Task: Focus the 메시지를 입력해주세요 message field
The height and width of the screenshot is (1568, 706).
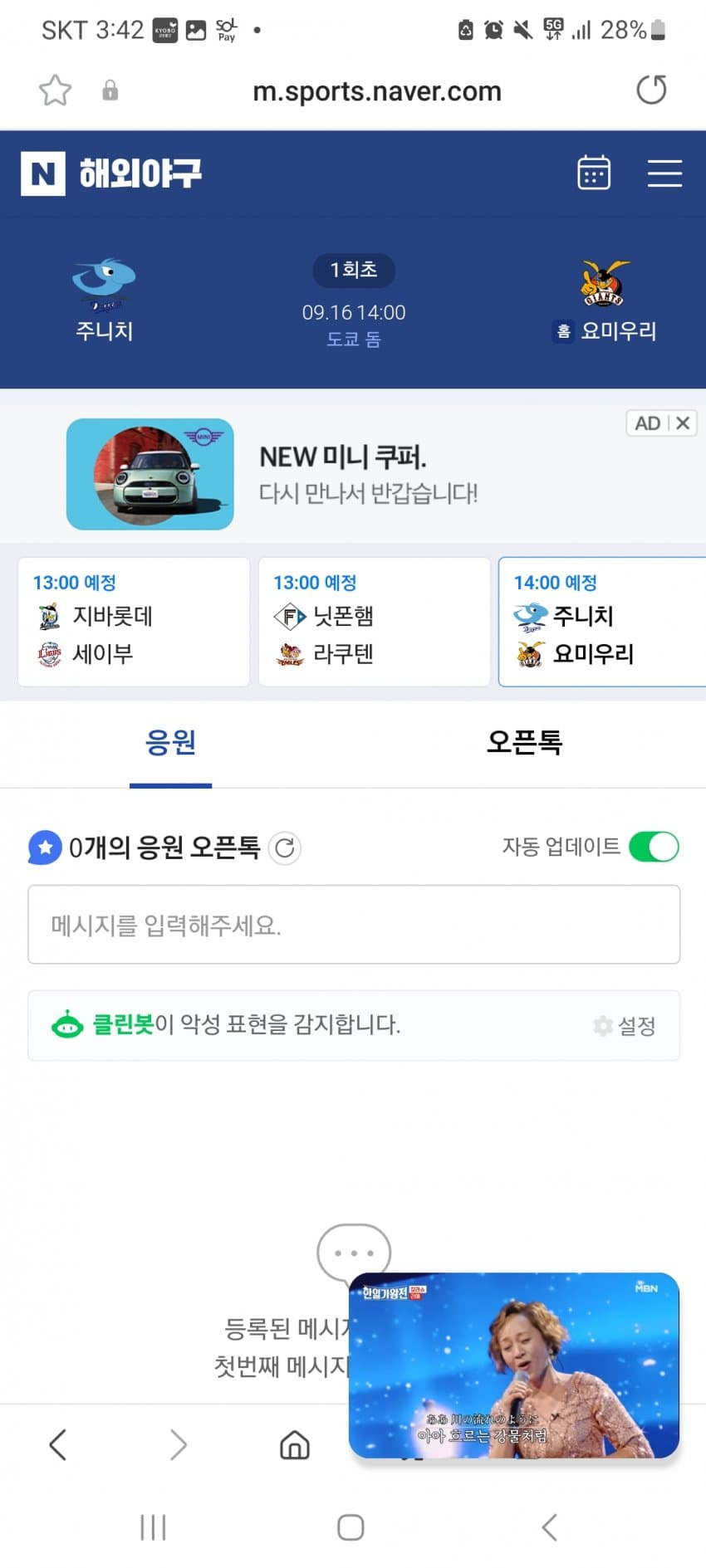Action: point(354,925)
